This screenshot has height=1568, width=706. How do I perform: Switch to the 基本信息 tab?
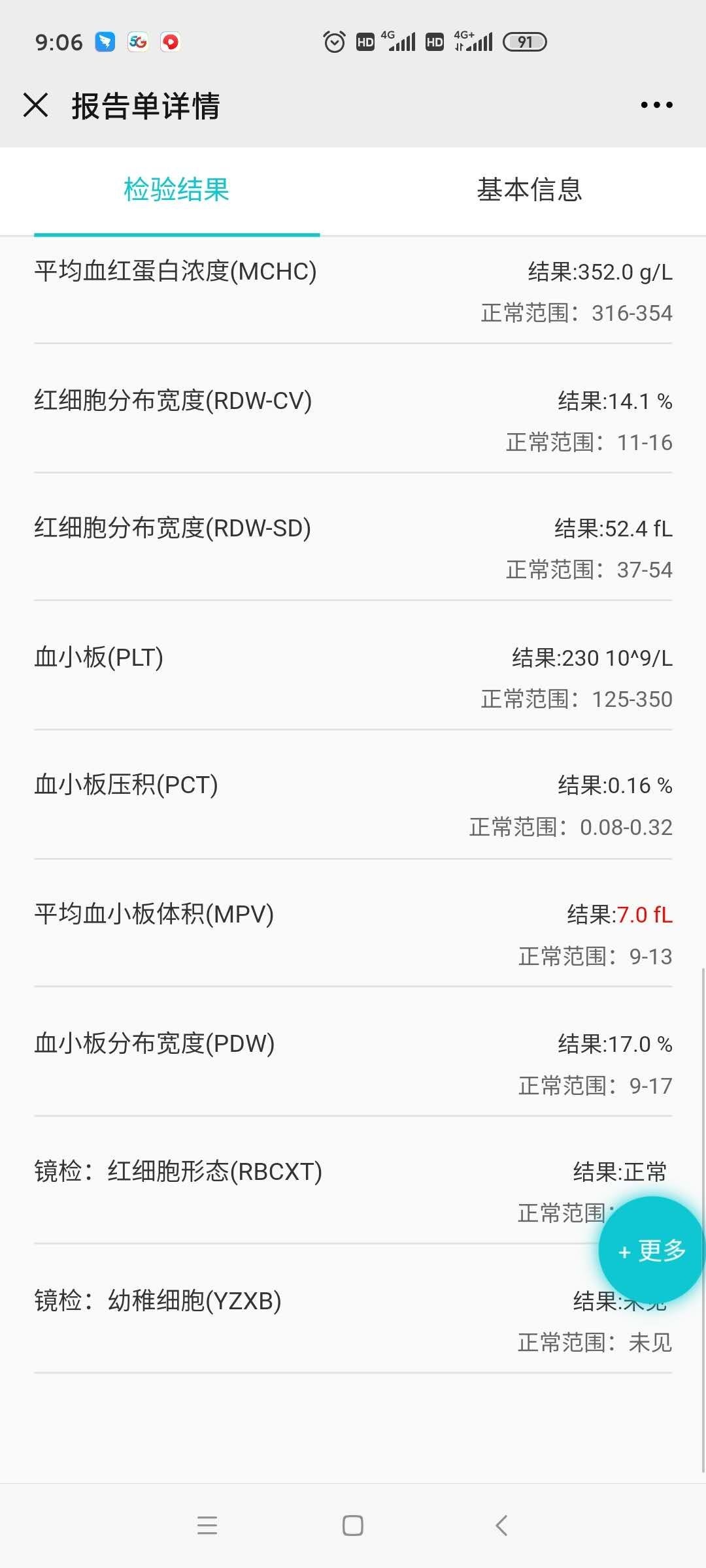529,190
